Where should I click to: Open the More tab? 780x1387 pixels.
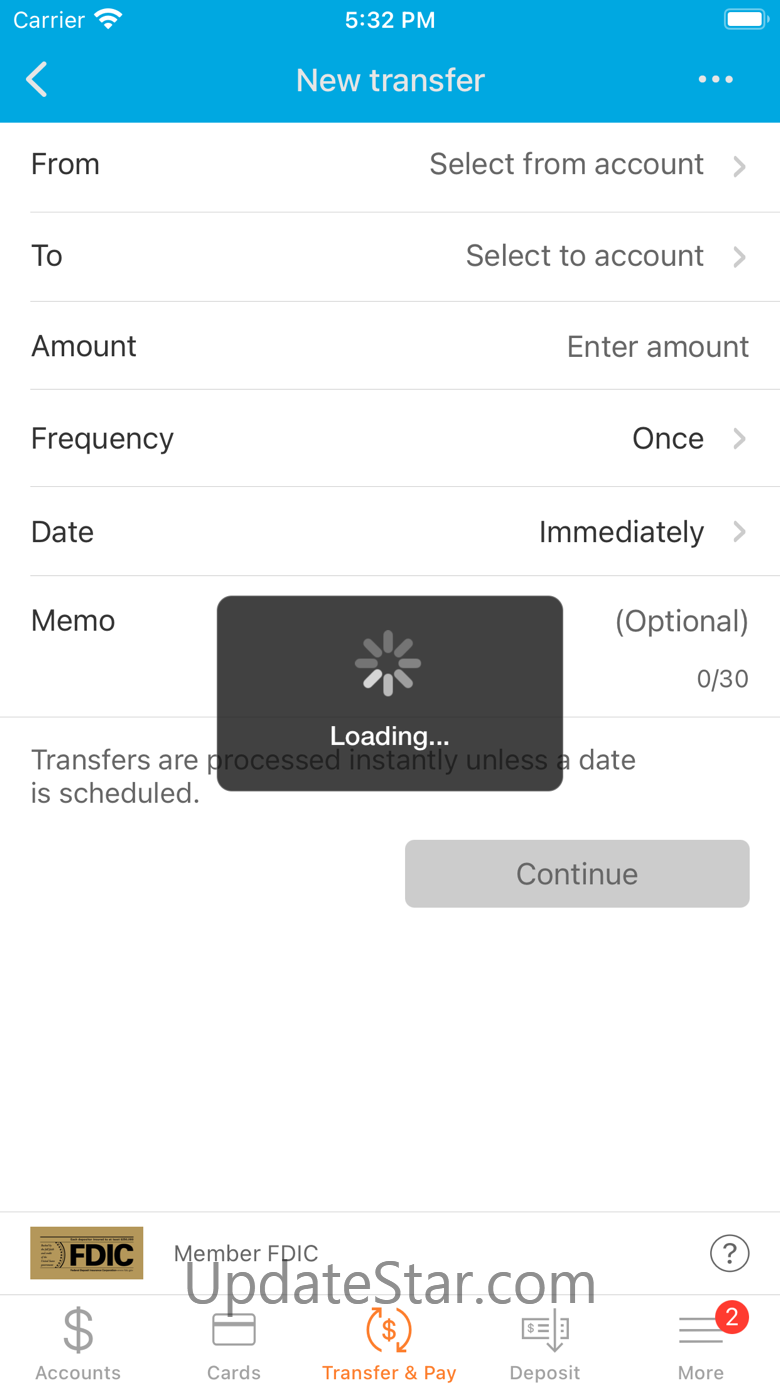[x=701, y=1343]
